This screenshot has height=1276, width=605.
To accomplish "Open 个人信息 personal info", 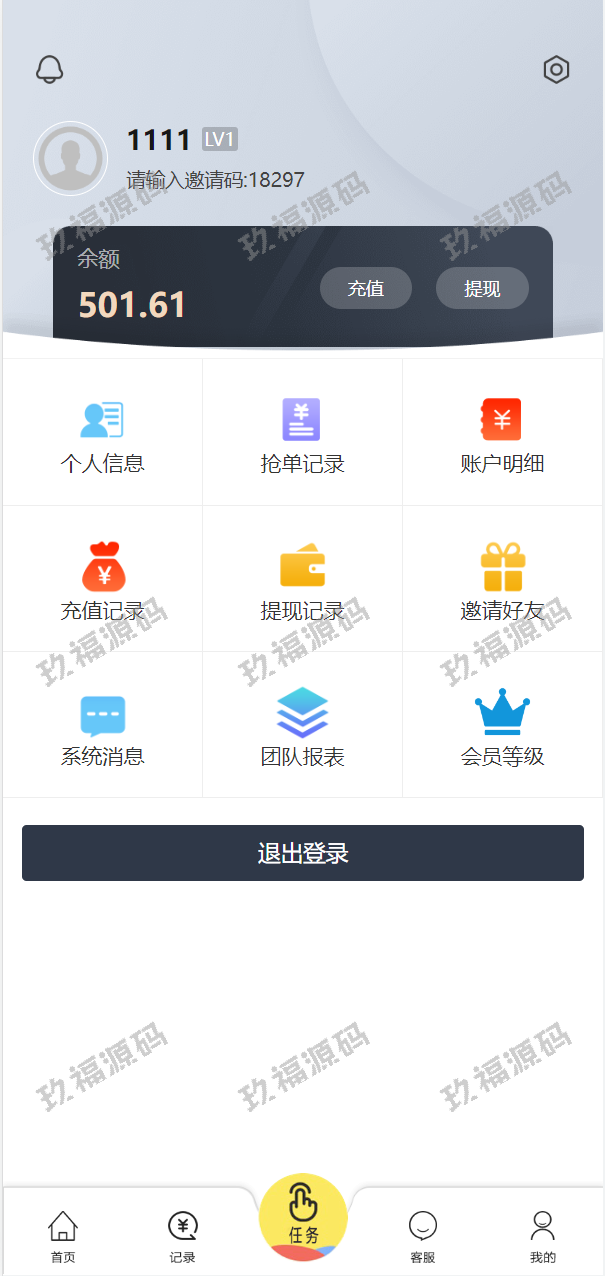I will pyautogui.click(x=102, y=434).
